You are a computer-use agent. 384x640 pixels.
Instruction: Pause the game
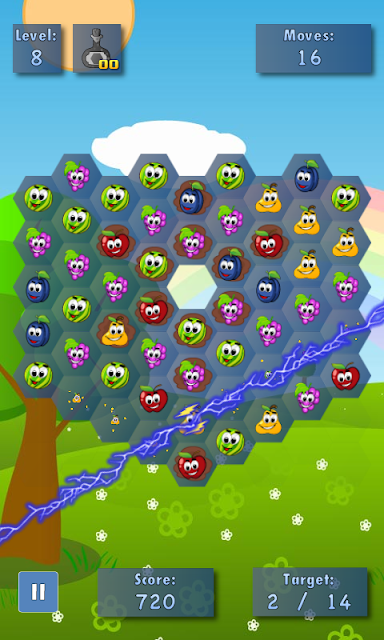(x=38, y=591)
